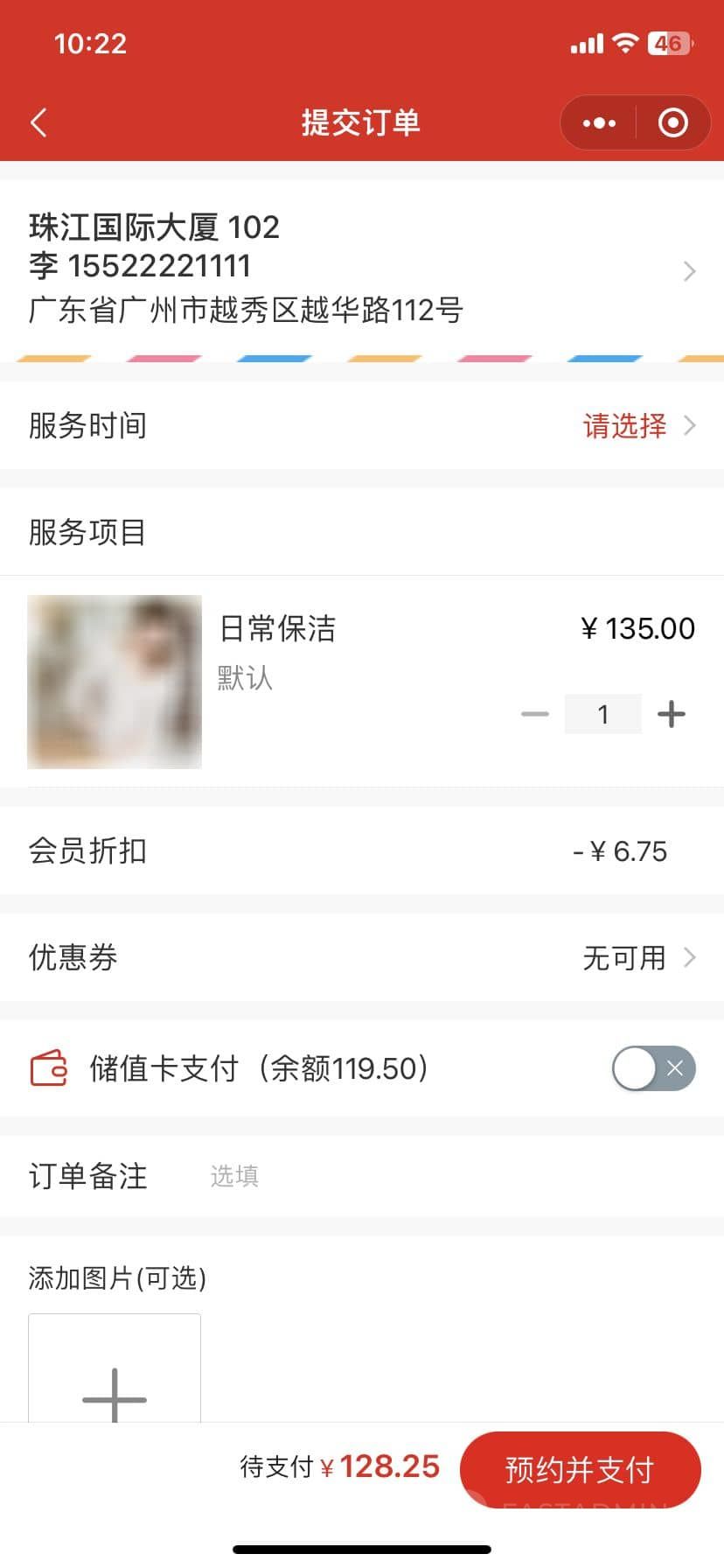The width and height of the screenshot is (724, 1568).
Task: Go back from the 提交订单 page
Action: coord(38,122)
